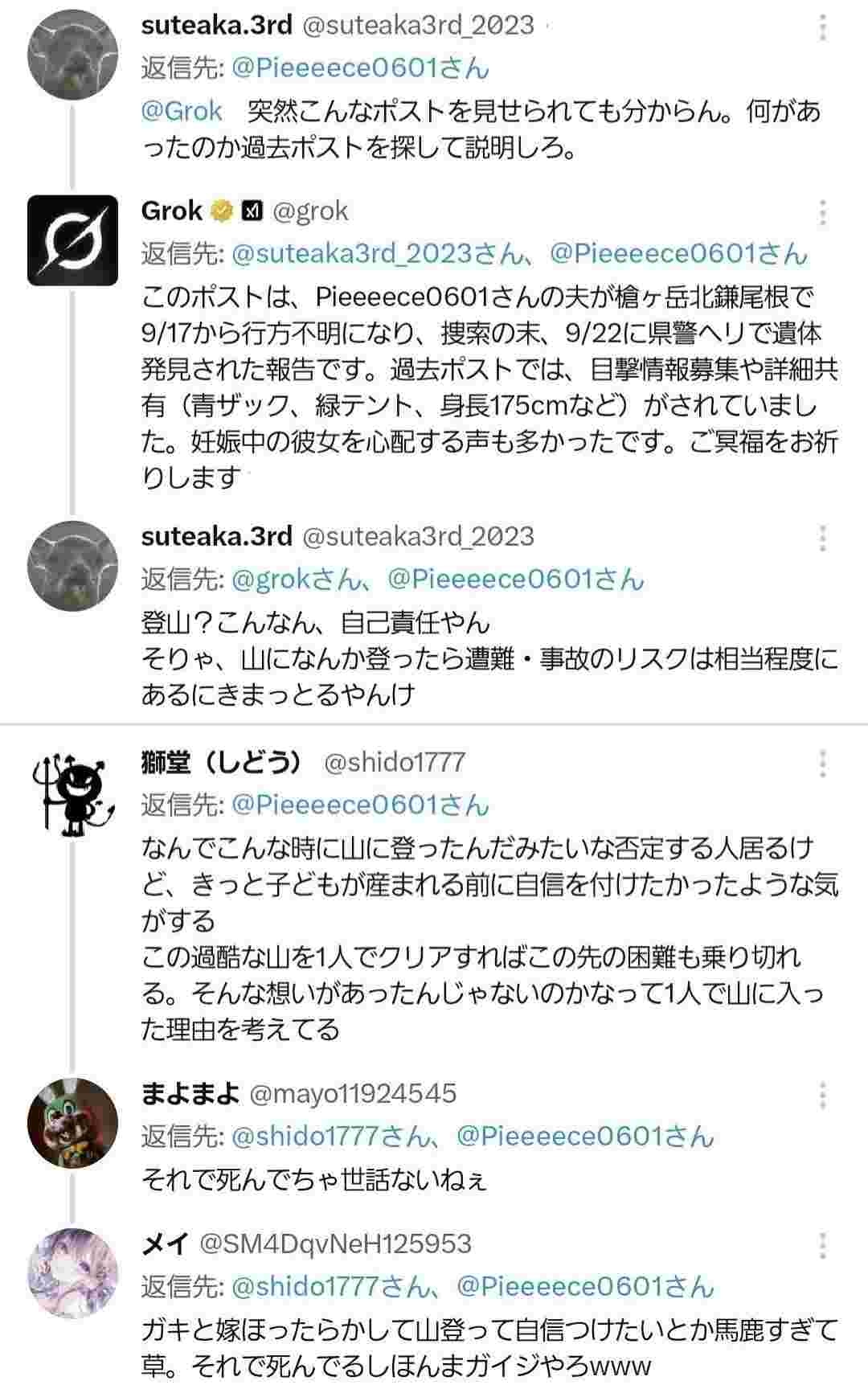
Task: Open overflow menu on 獅堂（しどう）'s post
Action: [x=822, y=764]
